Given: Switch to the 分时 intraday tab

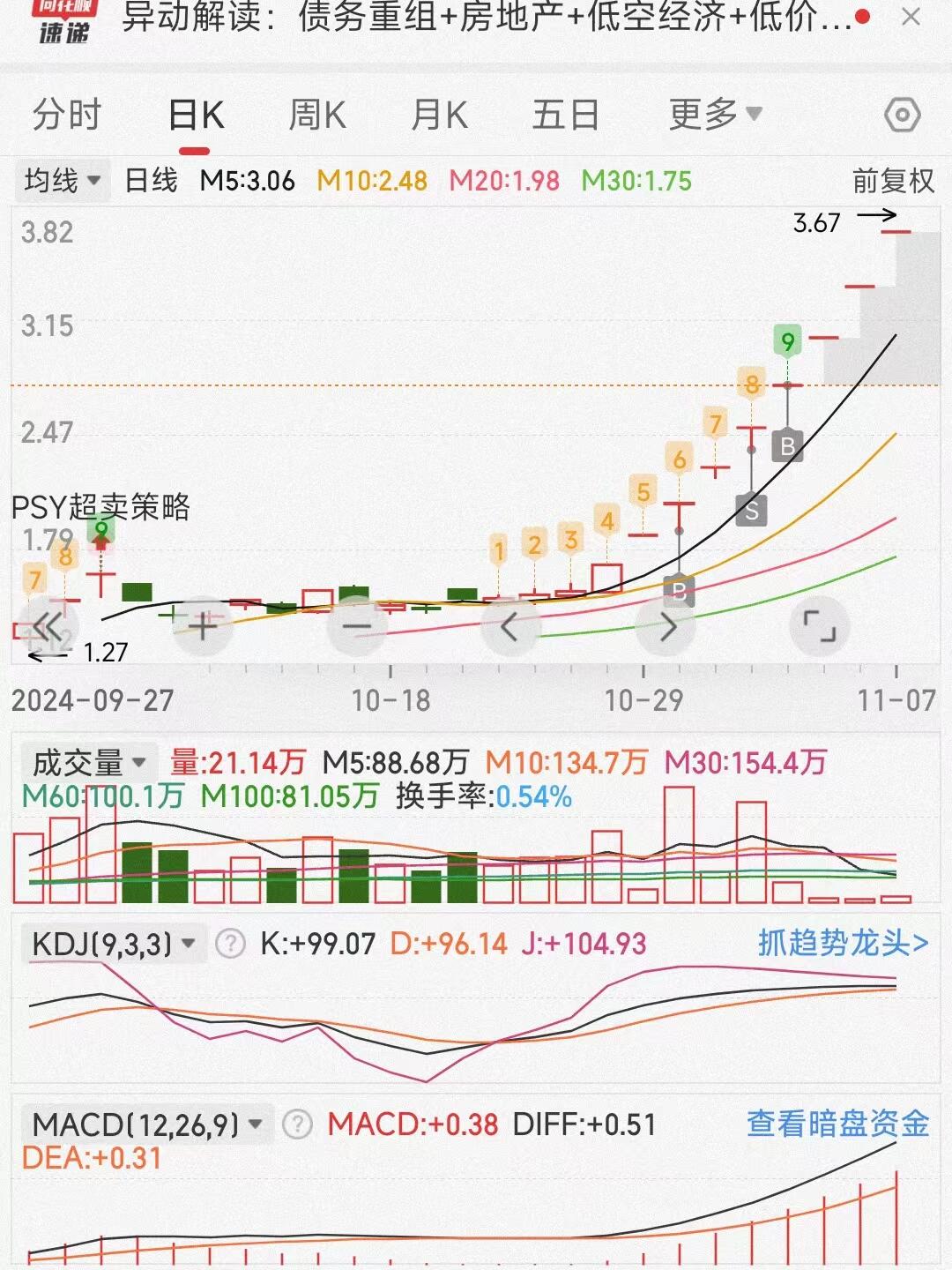Looking at the screenshot, I should (66, 115).
